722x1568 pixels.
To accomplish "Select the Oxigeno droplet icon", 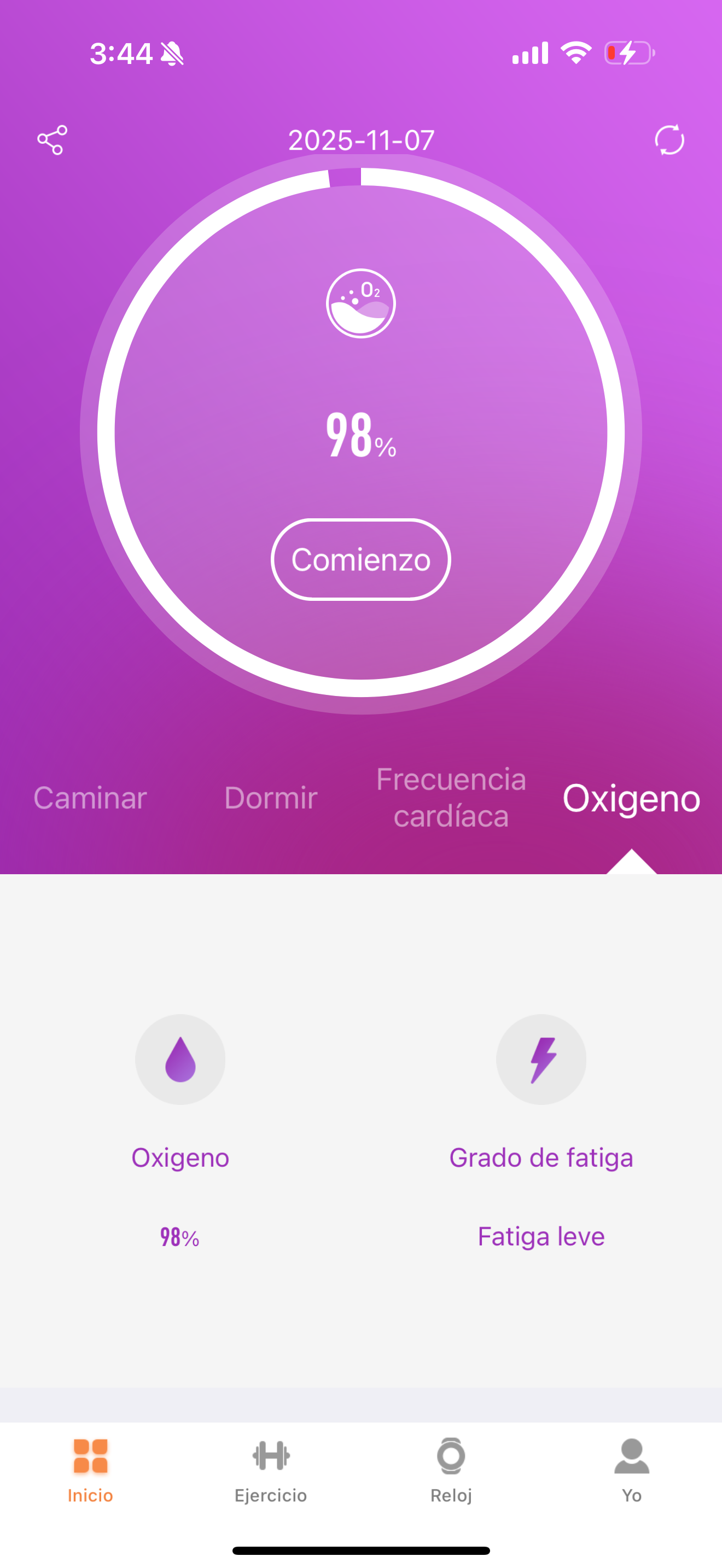I will click(x=180, y=1059).
